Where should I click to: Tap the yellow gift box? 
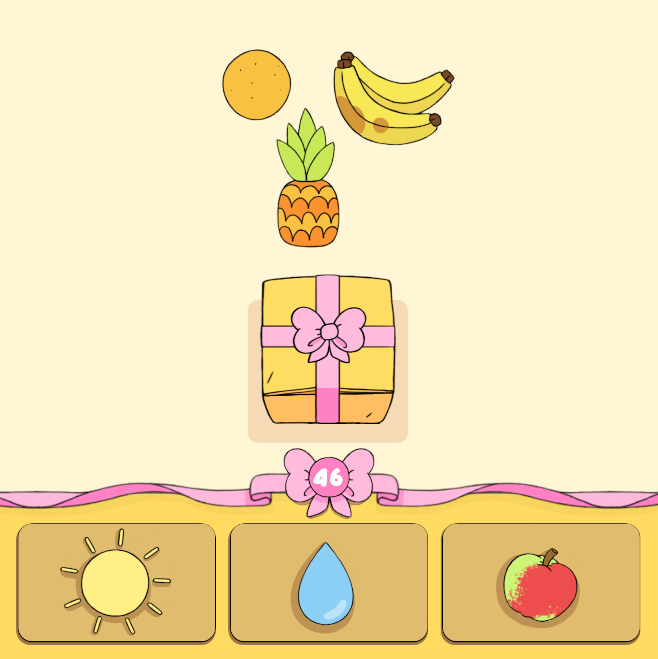[328, 352]
